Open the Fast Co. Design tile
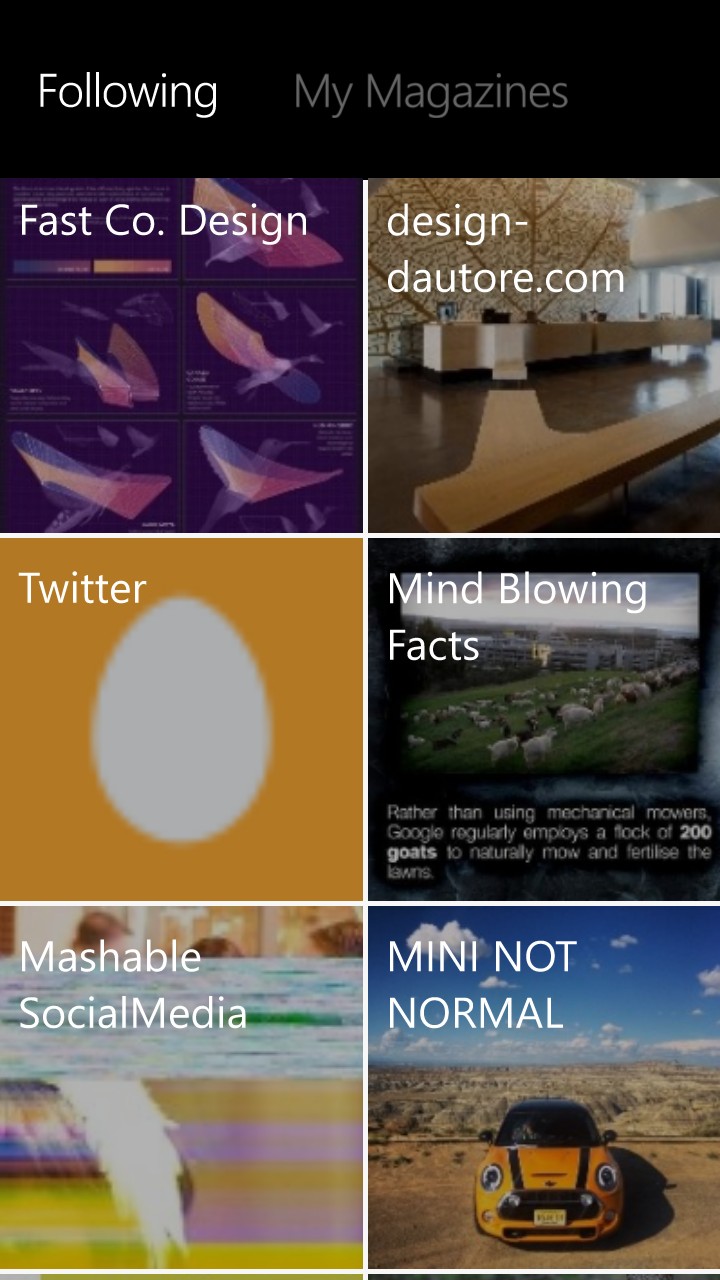720x1280 pixels. (x=181, y=355)
